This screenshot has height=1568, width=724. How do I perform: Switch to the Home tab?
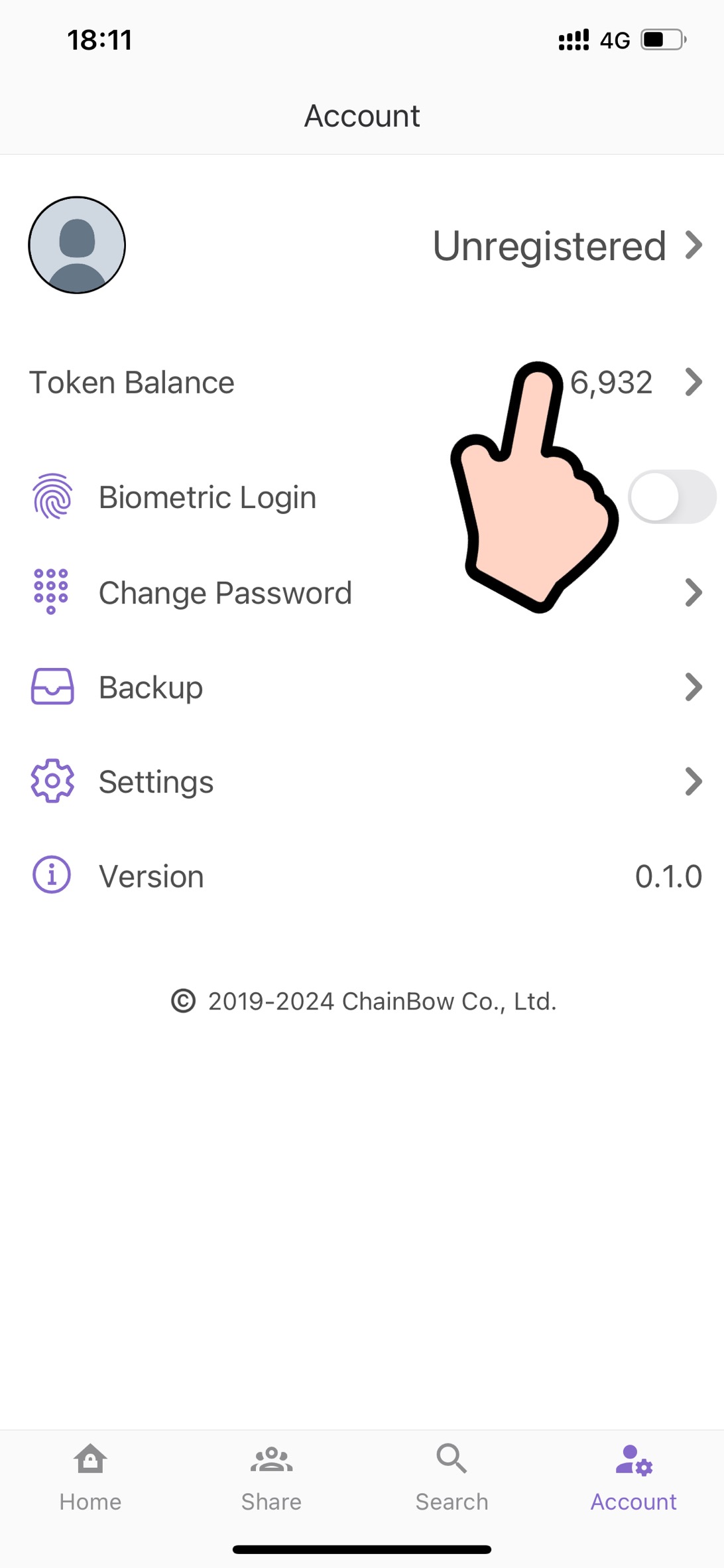click(90, 1478)
